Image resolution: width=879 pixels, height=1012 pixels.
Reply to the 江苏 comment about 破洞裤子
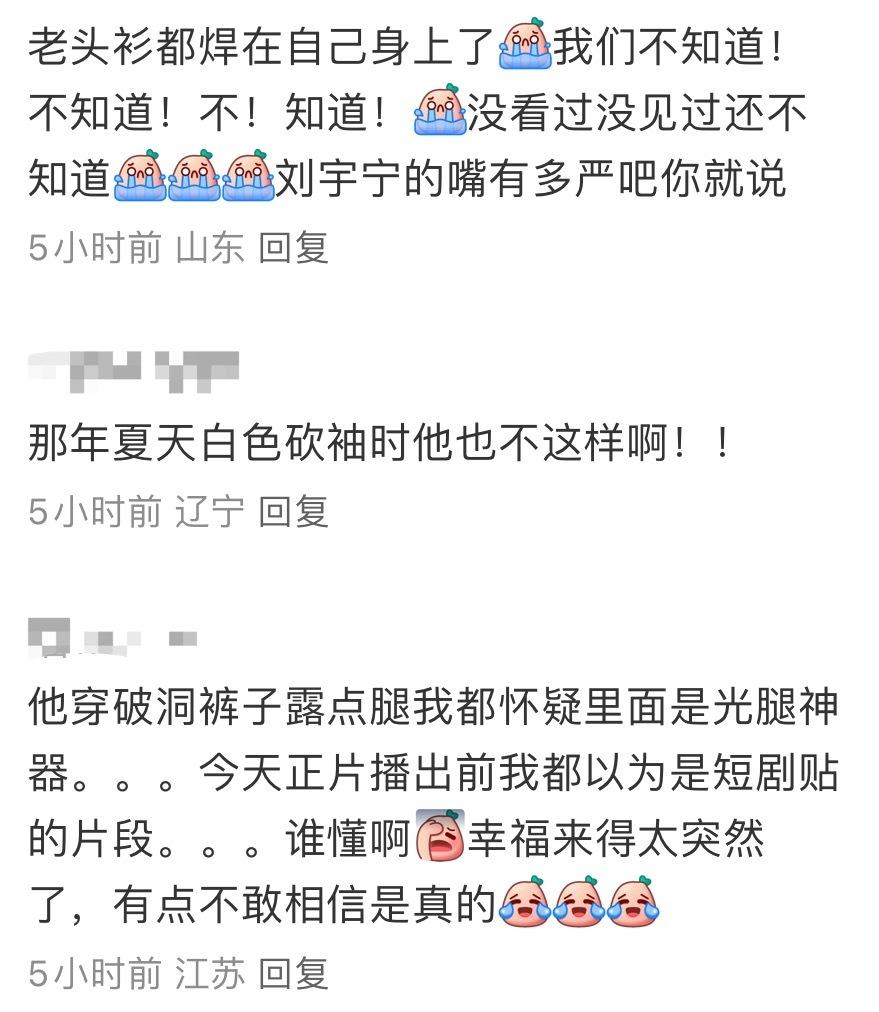[293, 973]
